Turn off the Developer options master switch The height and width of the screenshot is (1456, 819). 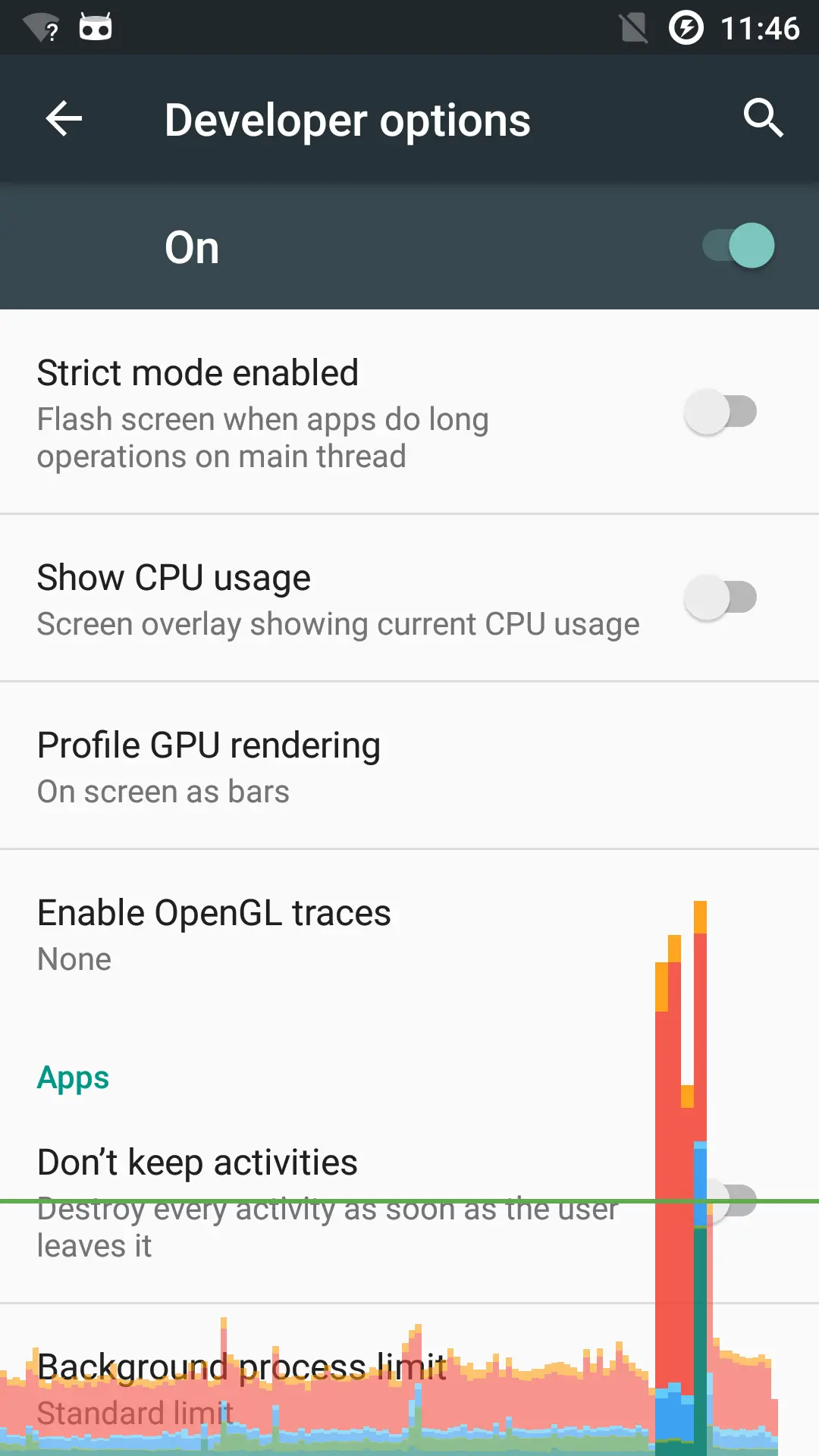pos(739,246)
